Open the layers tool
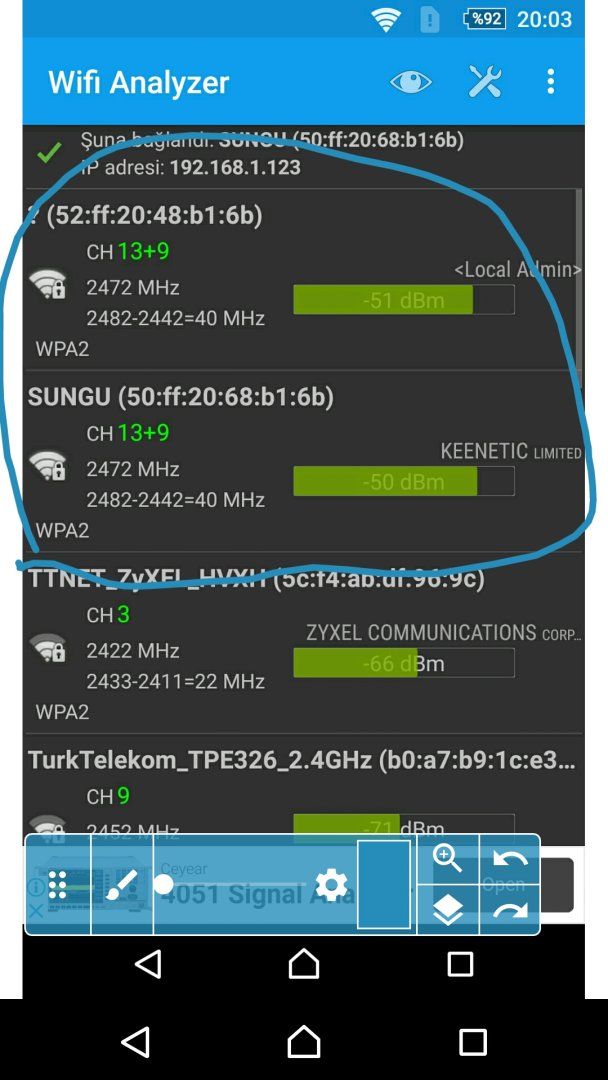The height and width of the screenshot is (1080, 608). click(447, 909)
